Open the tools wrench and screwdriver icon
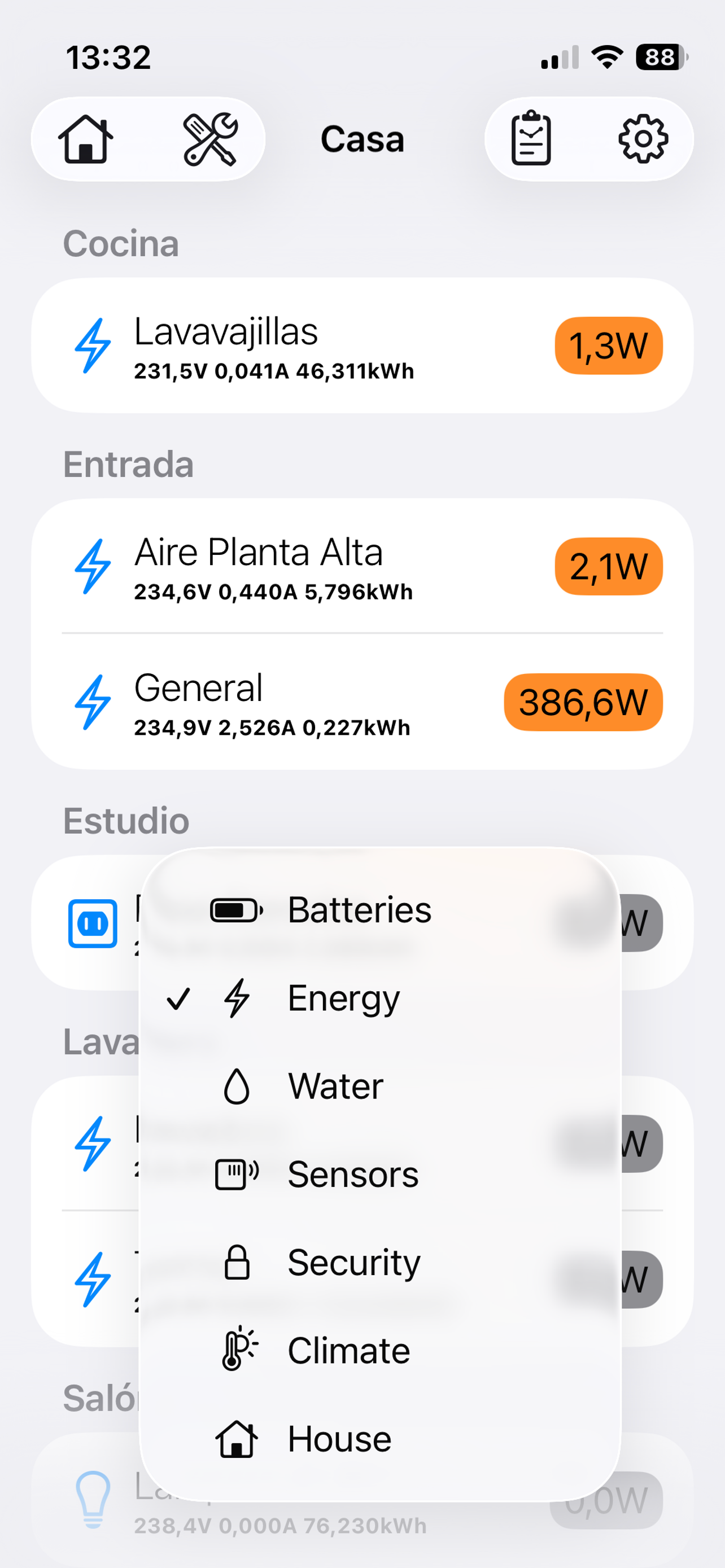Screen dimensions: 725x1568 pos(210,139)
